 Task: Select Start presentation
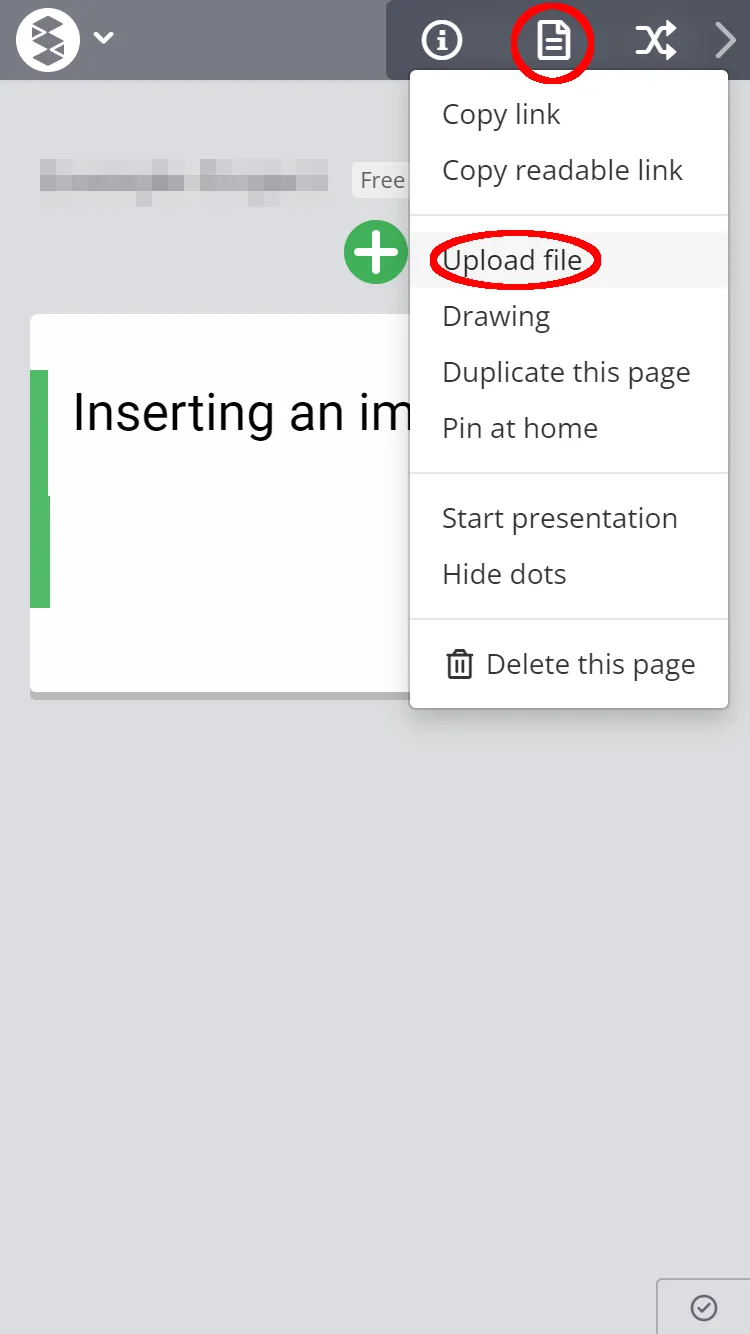(x=560, y=519)
